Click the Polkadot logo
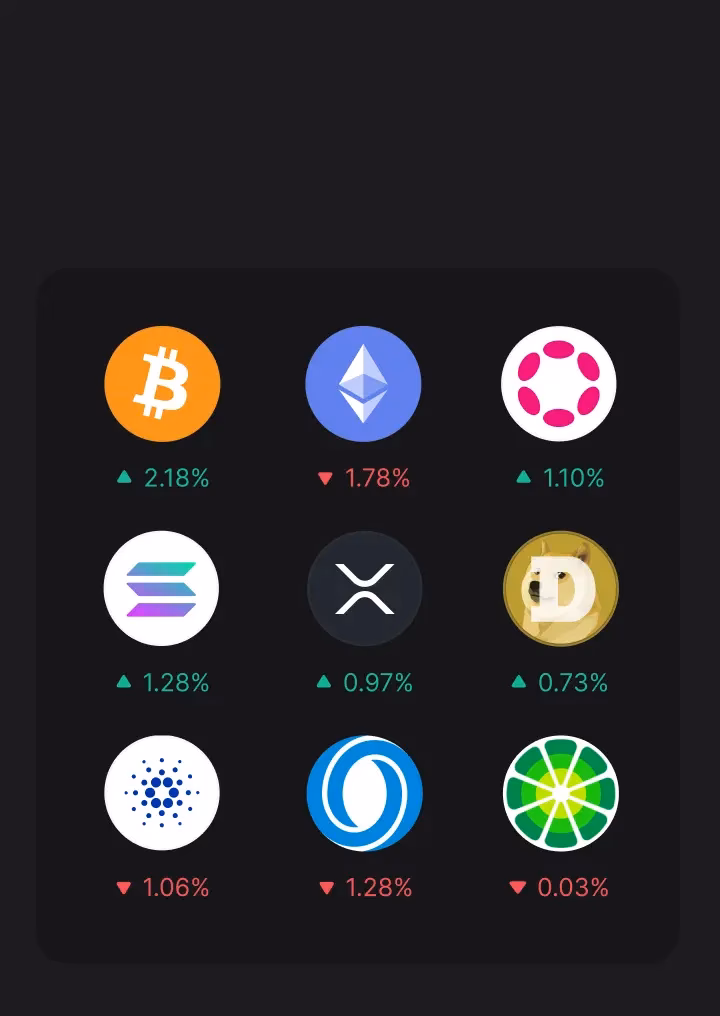Image resolution: width=720 pixels, height=1016 pixels. click(x=561, y=383)
